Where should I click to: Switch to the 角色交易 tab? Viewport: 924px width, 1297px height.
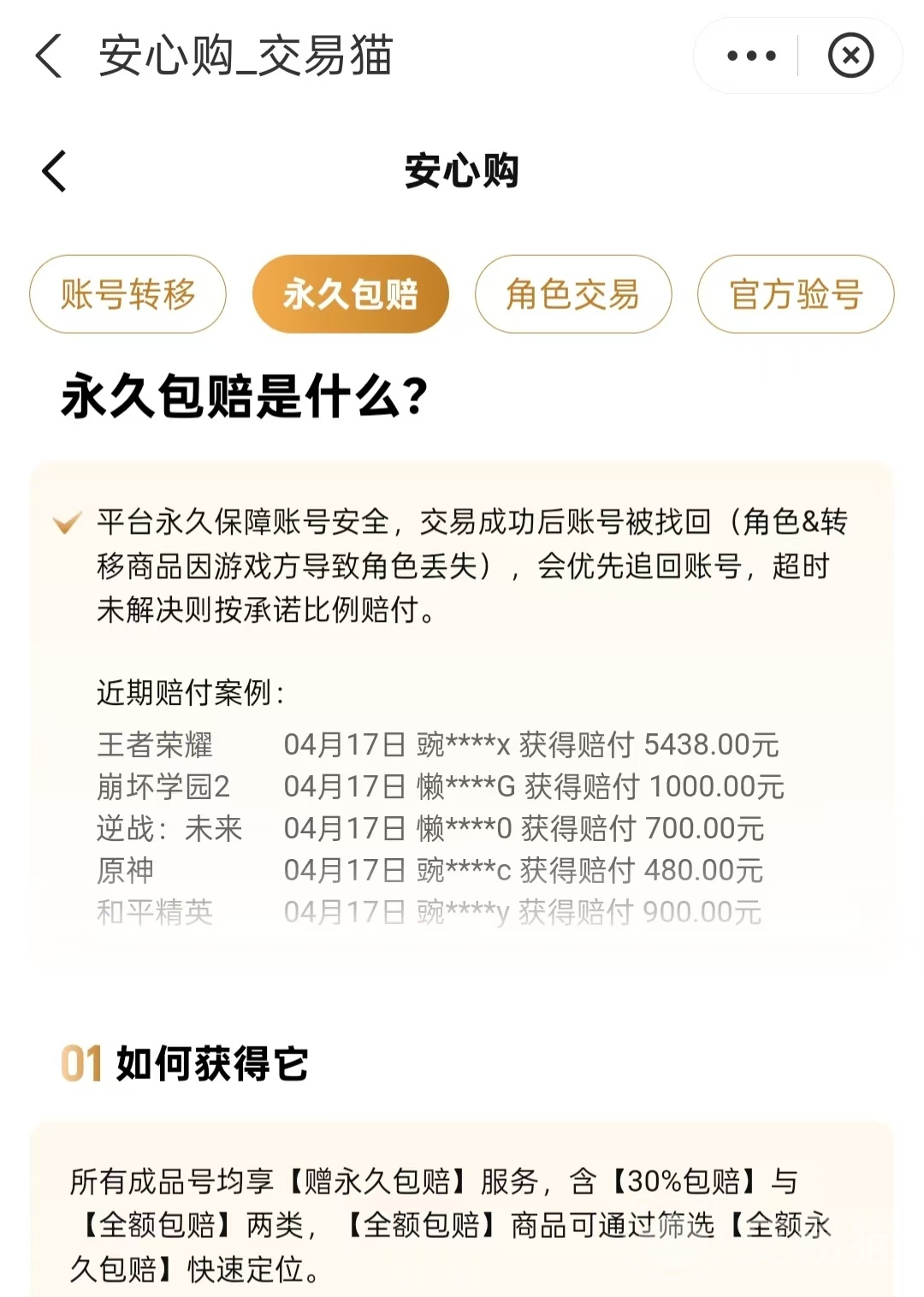point(573,294)
